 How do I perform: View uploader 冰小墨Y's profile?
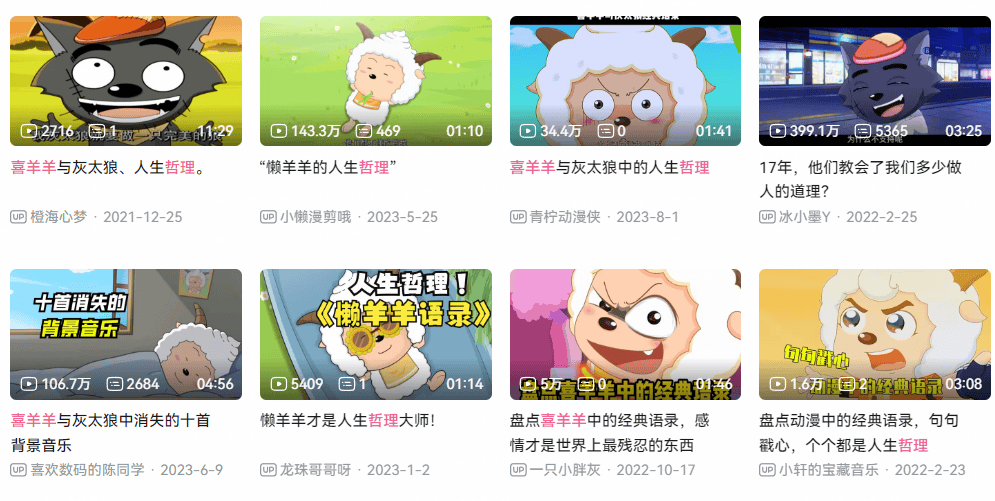pyautogui.click(x=805, y=217)
